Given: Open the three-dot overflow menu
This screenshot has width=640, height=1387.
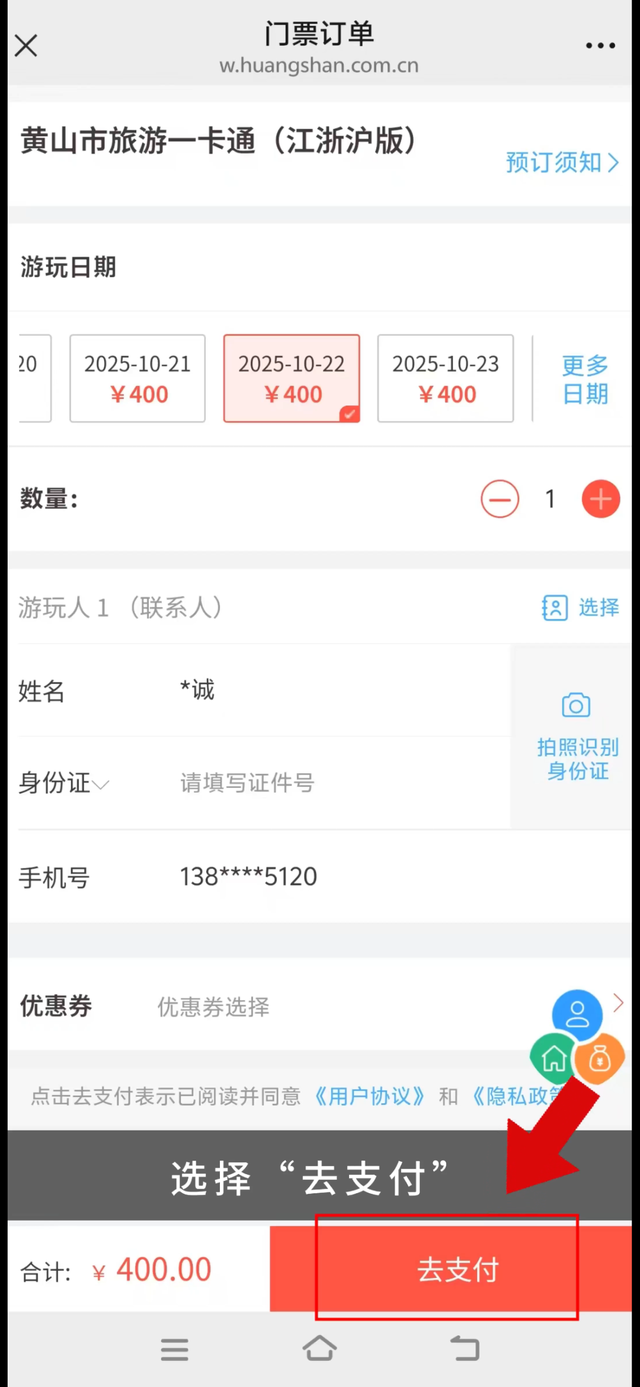Looking at the screenshot, I should [x=600, y=46].
